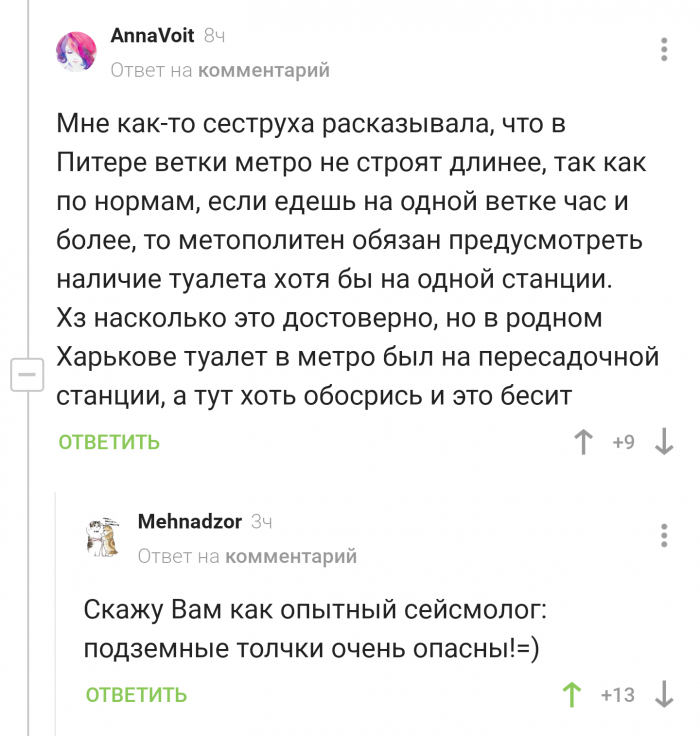The height and width of the screenshot is (736, 700).
Task: Open parent comment link under AnnaVoit
Action: [264, 70]
